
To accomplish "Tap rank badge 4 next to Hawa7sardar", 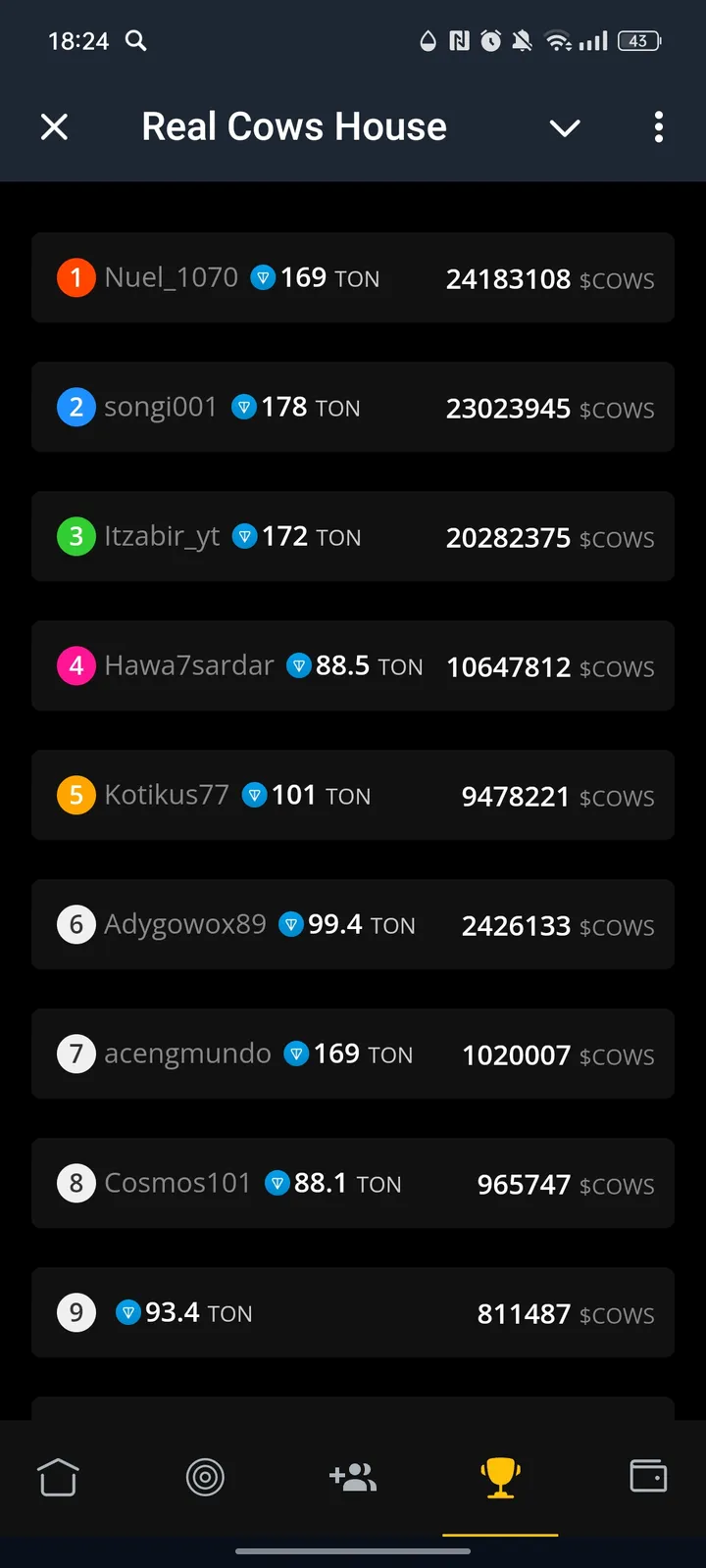I will [76, 665].
